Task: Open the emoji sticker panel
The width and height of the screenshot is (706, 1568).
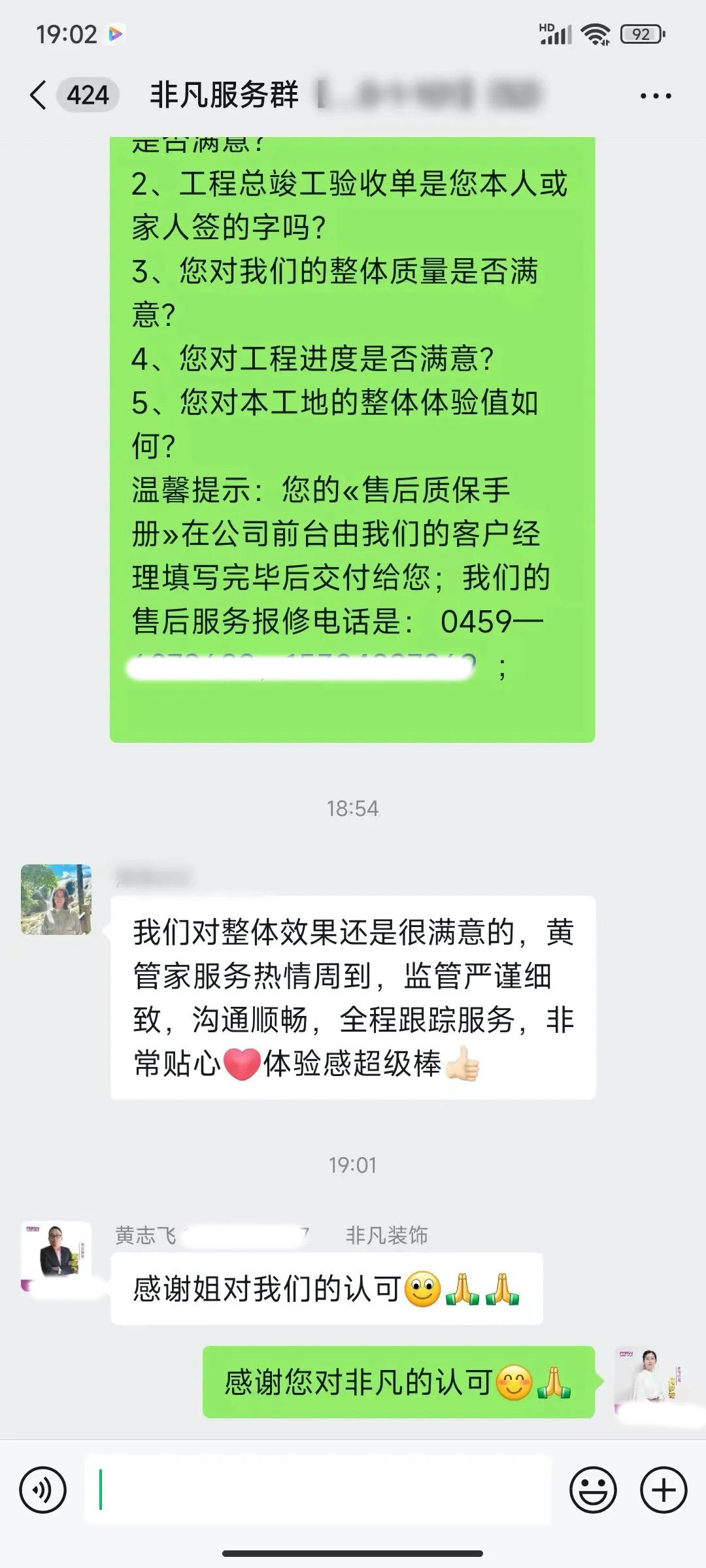Action: [593, 1491]
